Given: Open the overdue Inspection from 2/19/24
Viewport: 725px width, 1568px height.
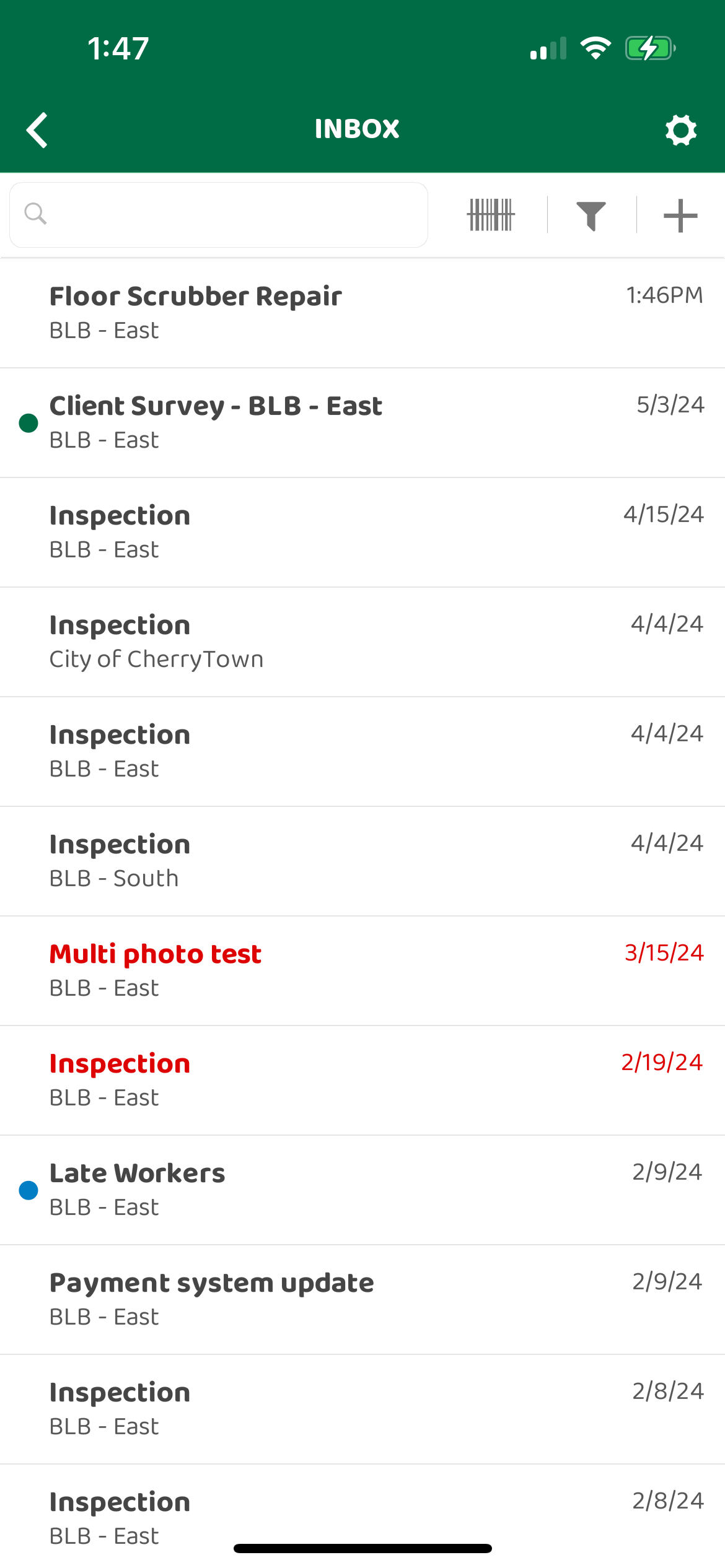Looking at the screenshot, I should pos(362,1081).
